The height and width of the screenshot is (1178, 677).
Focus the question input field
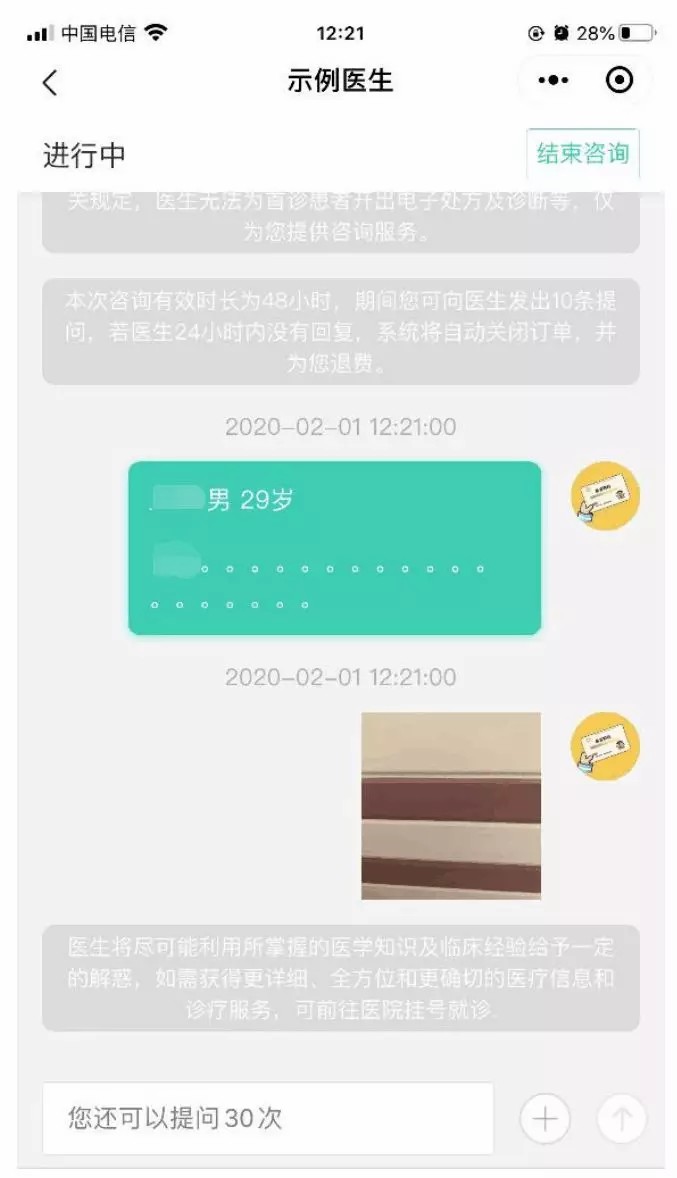coord(267,1118)
